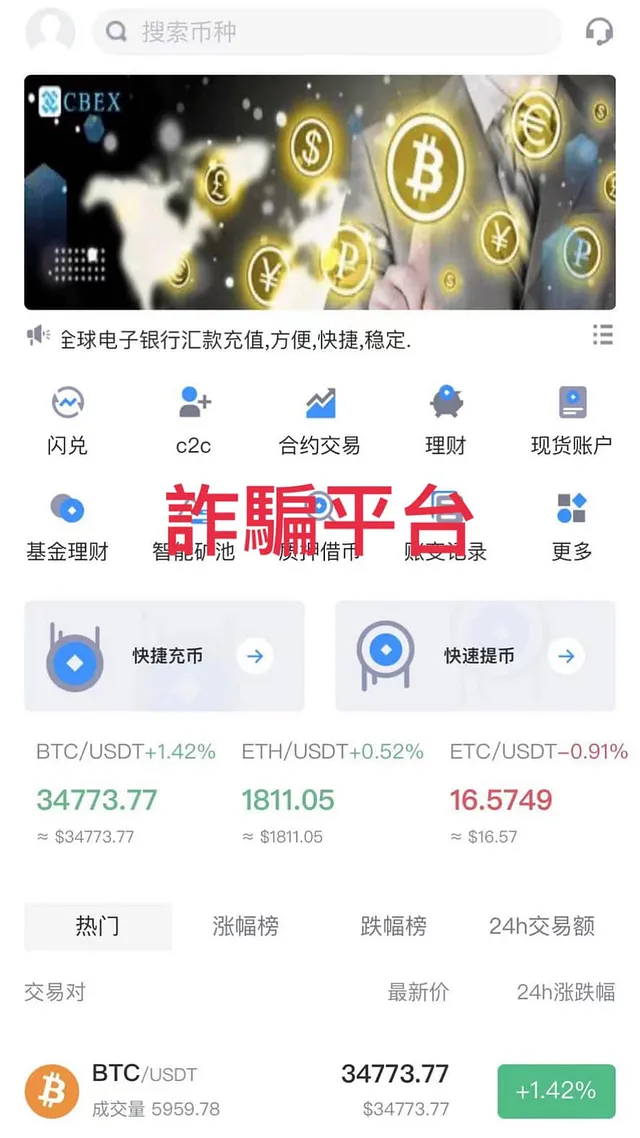Tap 更多 for more functions
This screenshot has height=1138, width=640.
tap(571, 526)
